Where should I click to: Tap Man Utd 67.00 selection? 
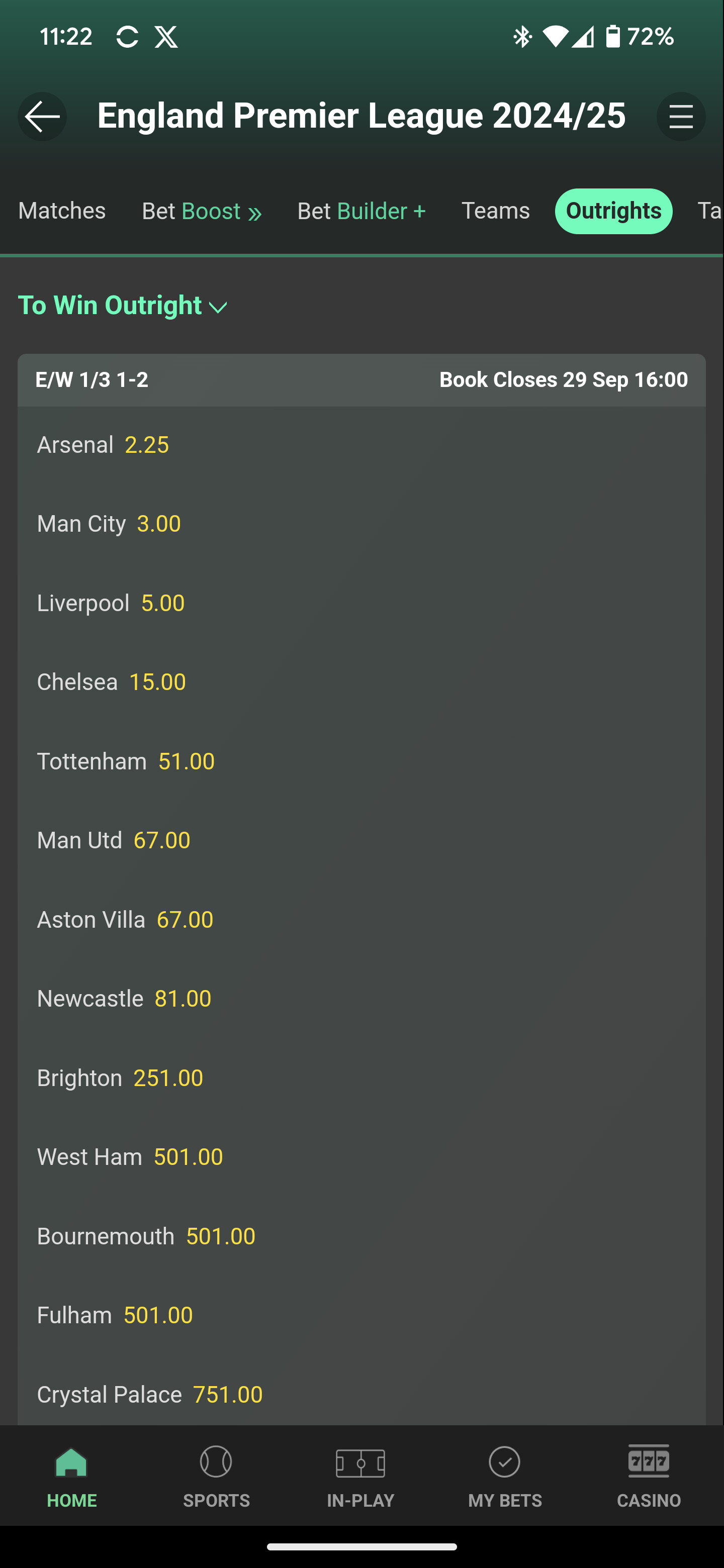point(361,841)
